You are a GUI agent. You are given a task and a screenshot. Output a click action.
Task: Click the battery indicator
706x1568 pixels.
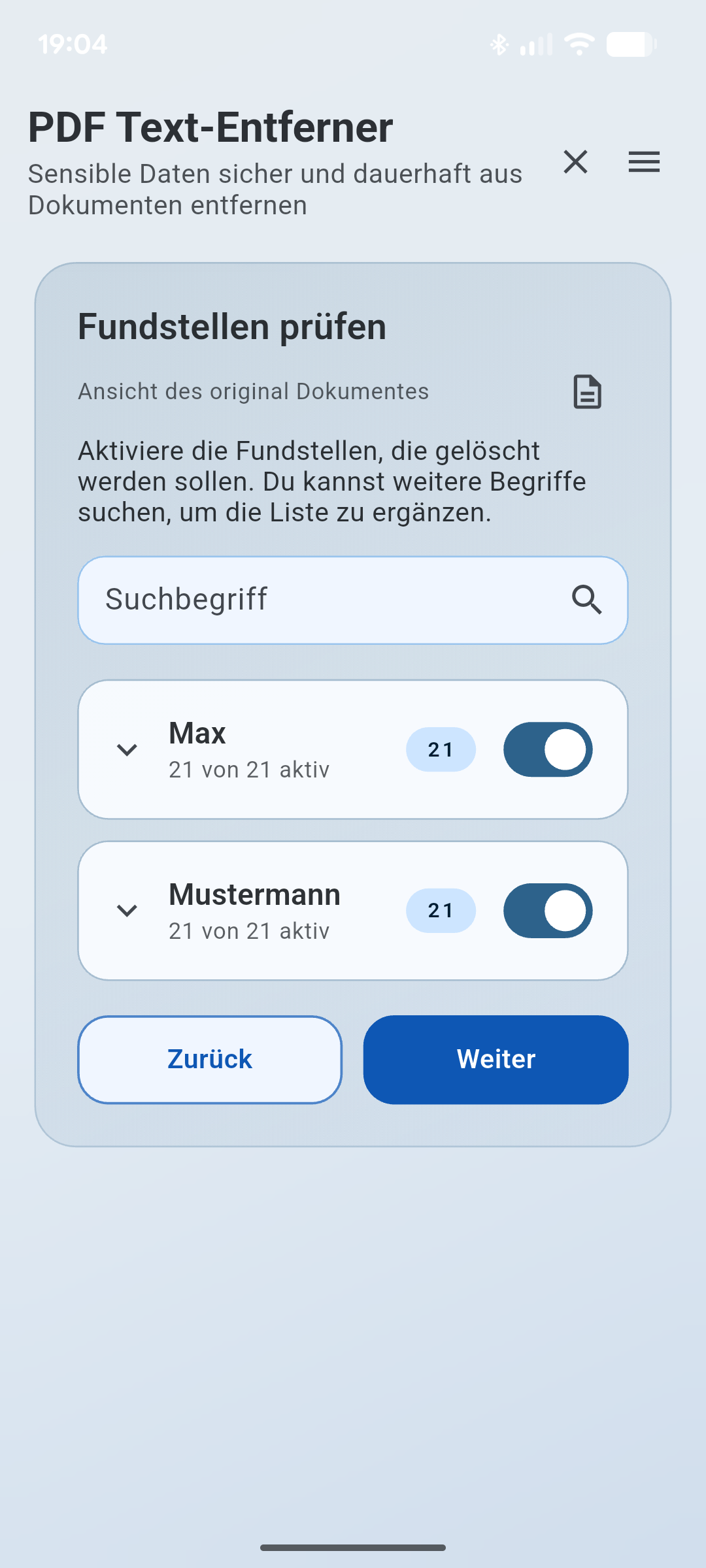pyautogui.click(x=632, y=43)
